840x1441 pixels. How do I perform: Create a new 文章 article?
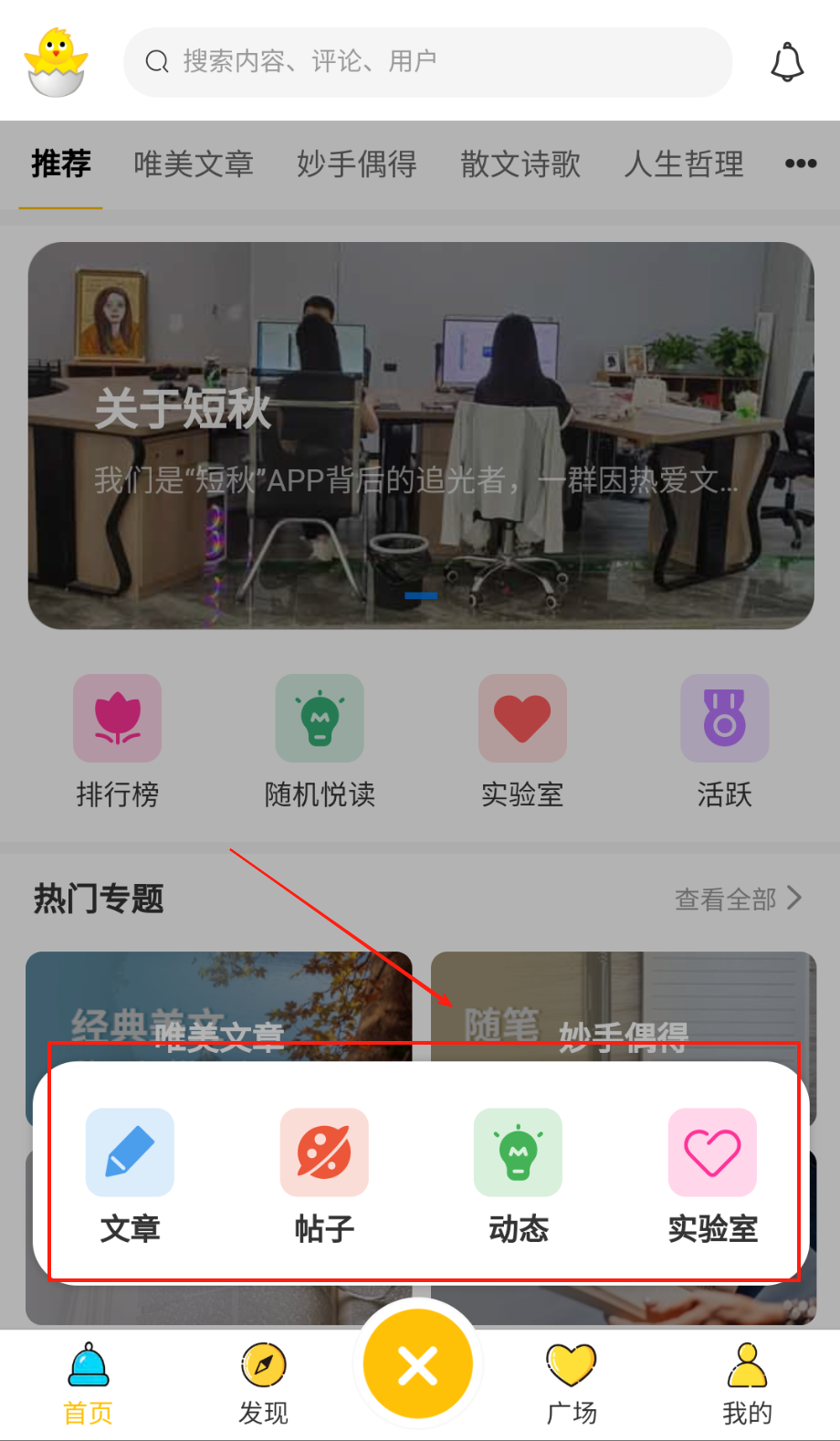[130, 1174]
